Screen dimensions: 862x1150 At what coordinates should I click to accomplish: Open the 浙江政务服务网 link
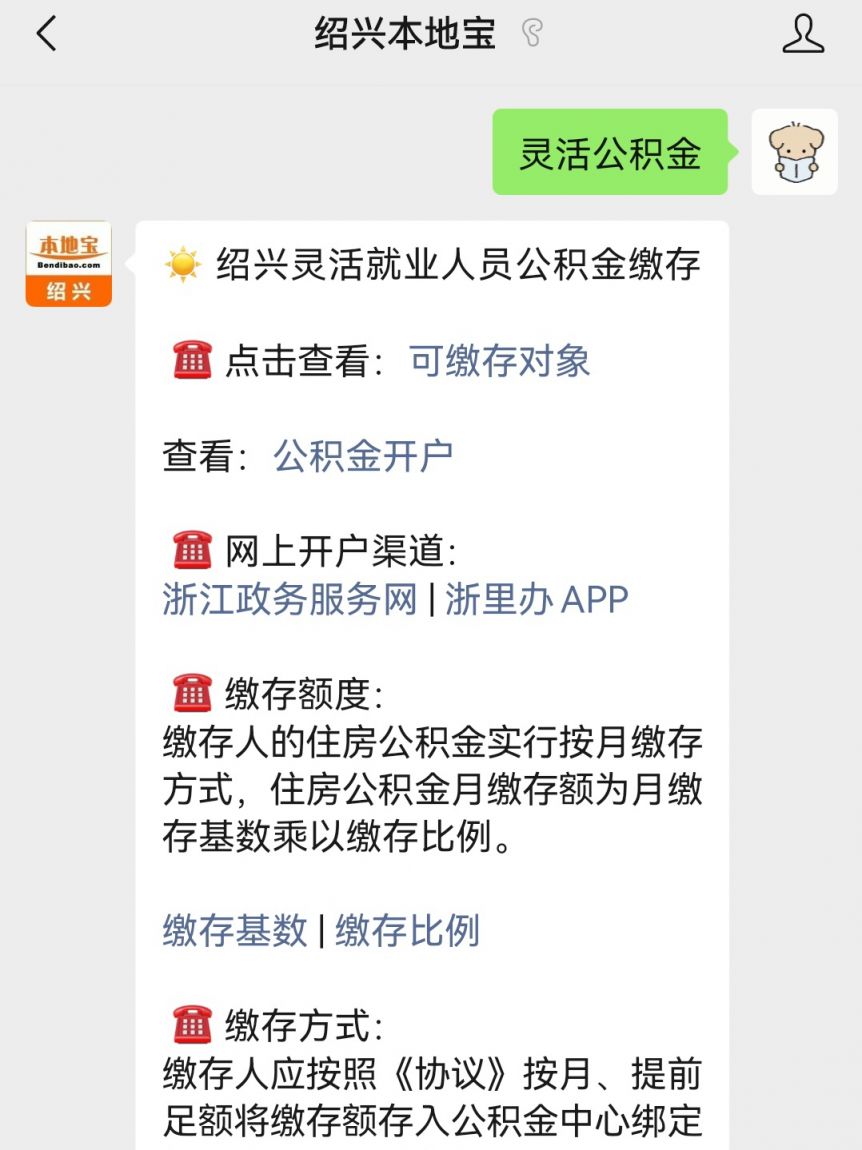point(289,599)
